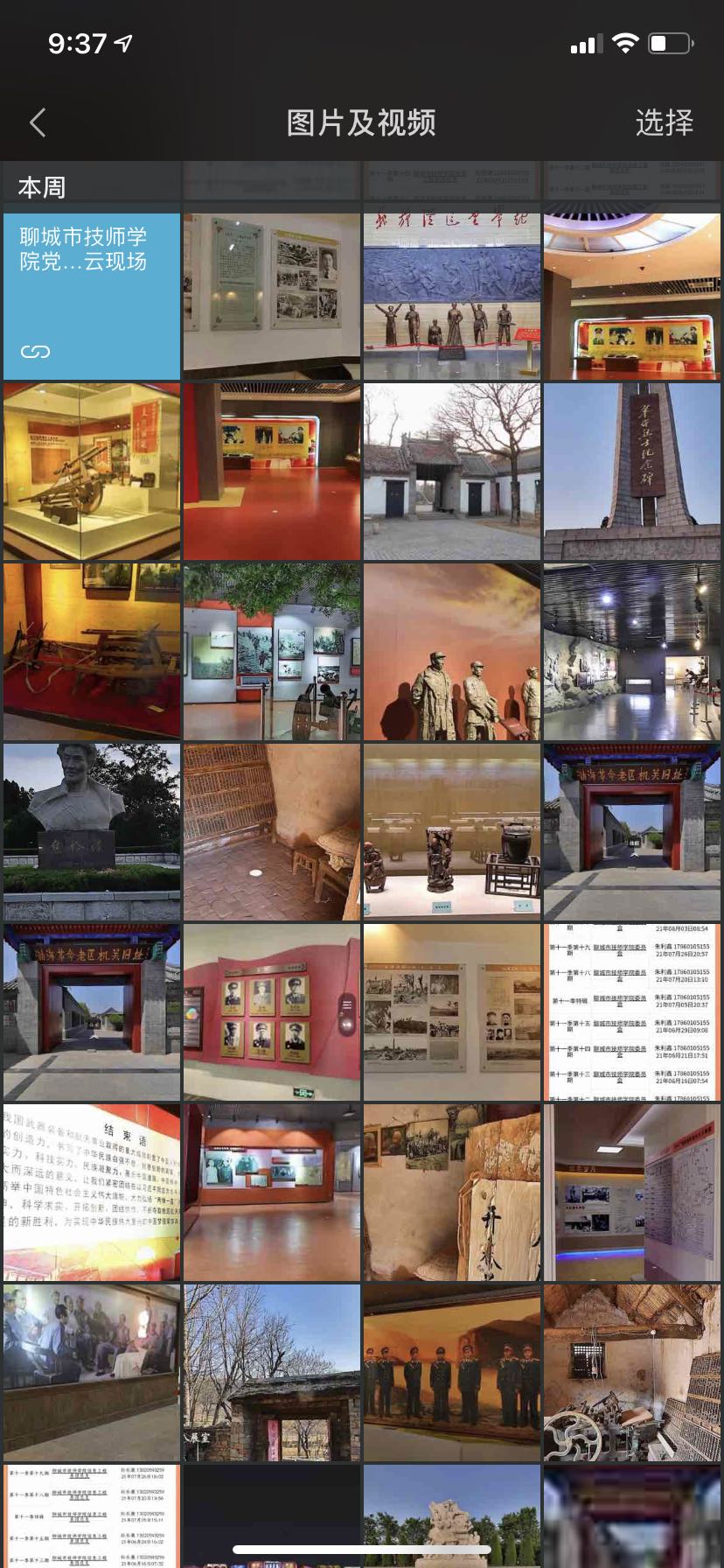Image resolution: width=724 pixels, height=1568 pixels.
Task: Open the six framed officer portraits photo
Action: [271, 1011]
